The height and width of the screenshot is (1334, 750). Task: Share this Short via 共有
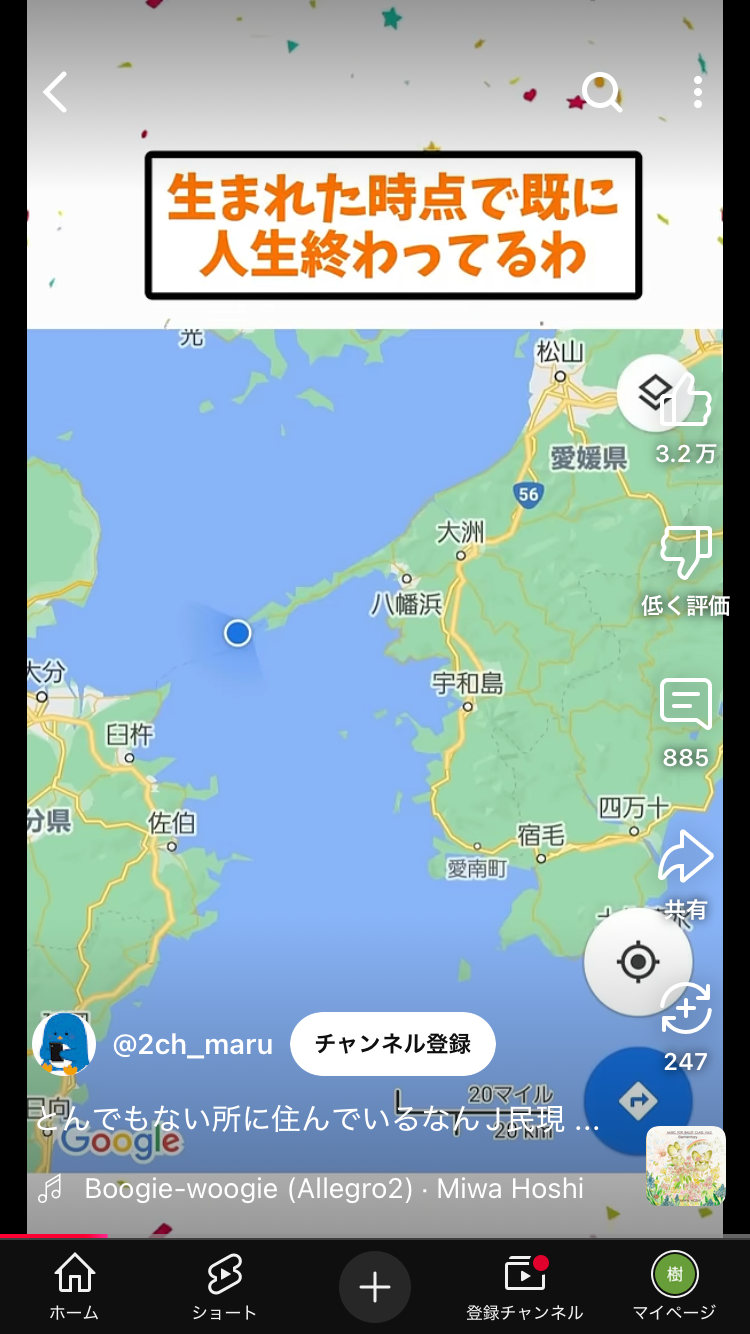point(686,858)
